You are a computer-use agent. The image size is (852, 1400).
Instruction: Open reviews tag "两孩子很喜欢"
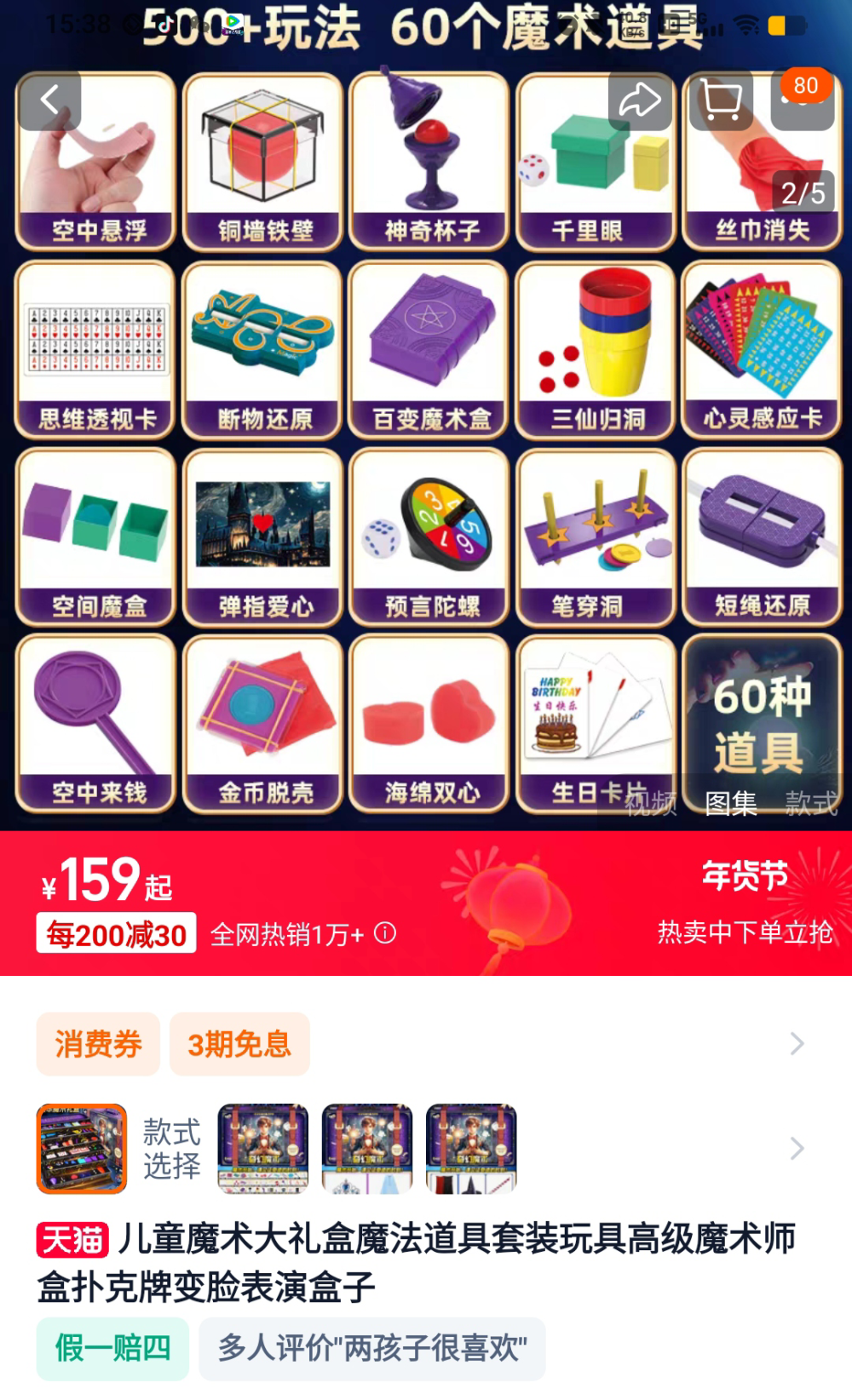[x=372, y=1348]
